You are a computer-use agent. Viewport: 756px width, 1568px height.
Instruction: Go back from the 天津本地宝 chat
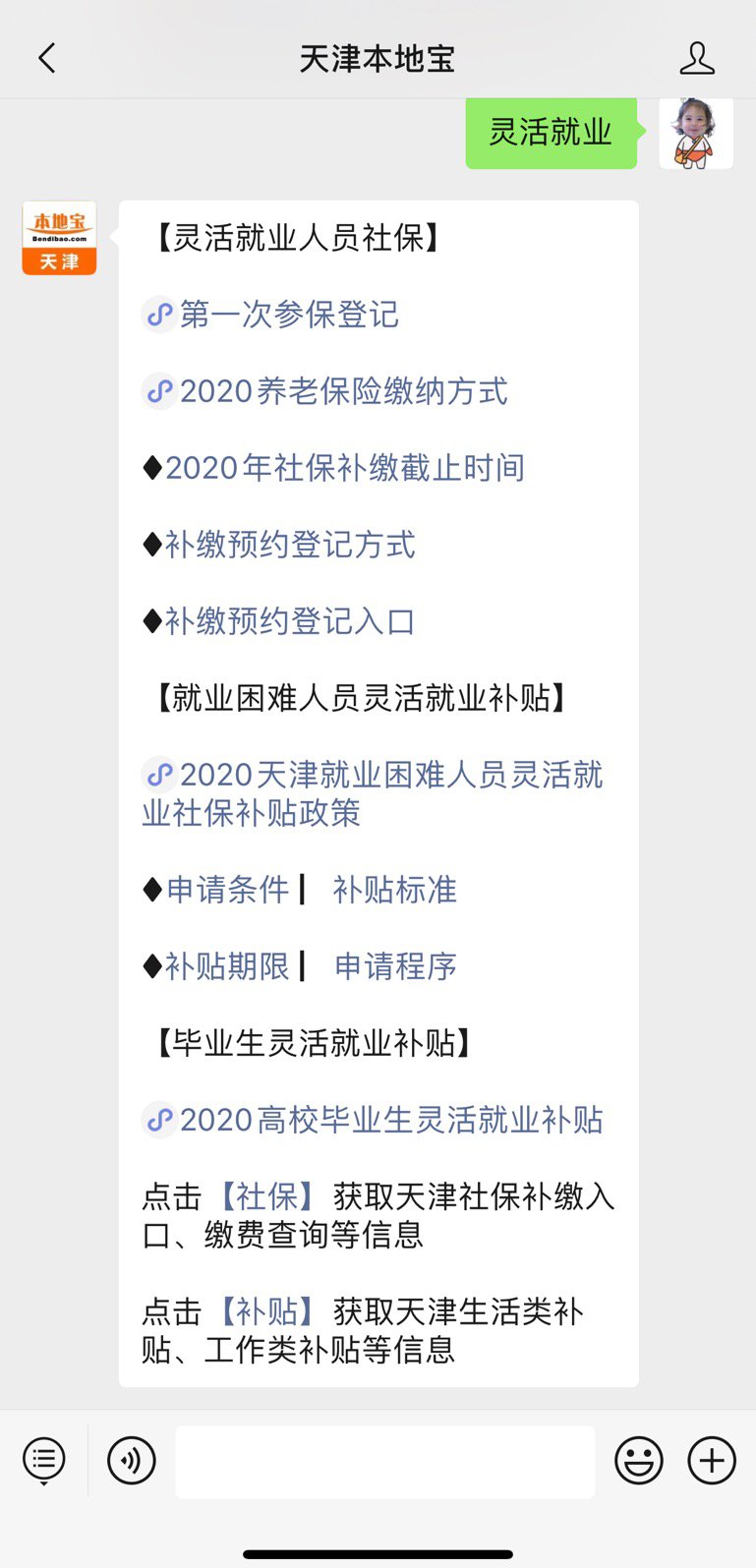(x=46, y=59)
